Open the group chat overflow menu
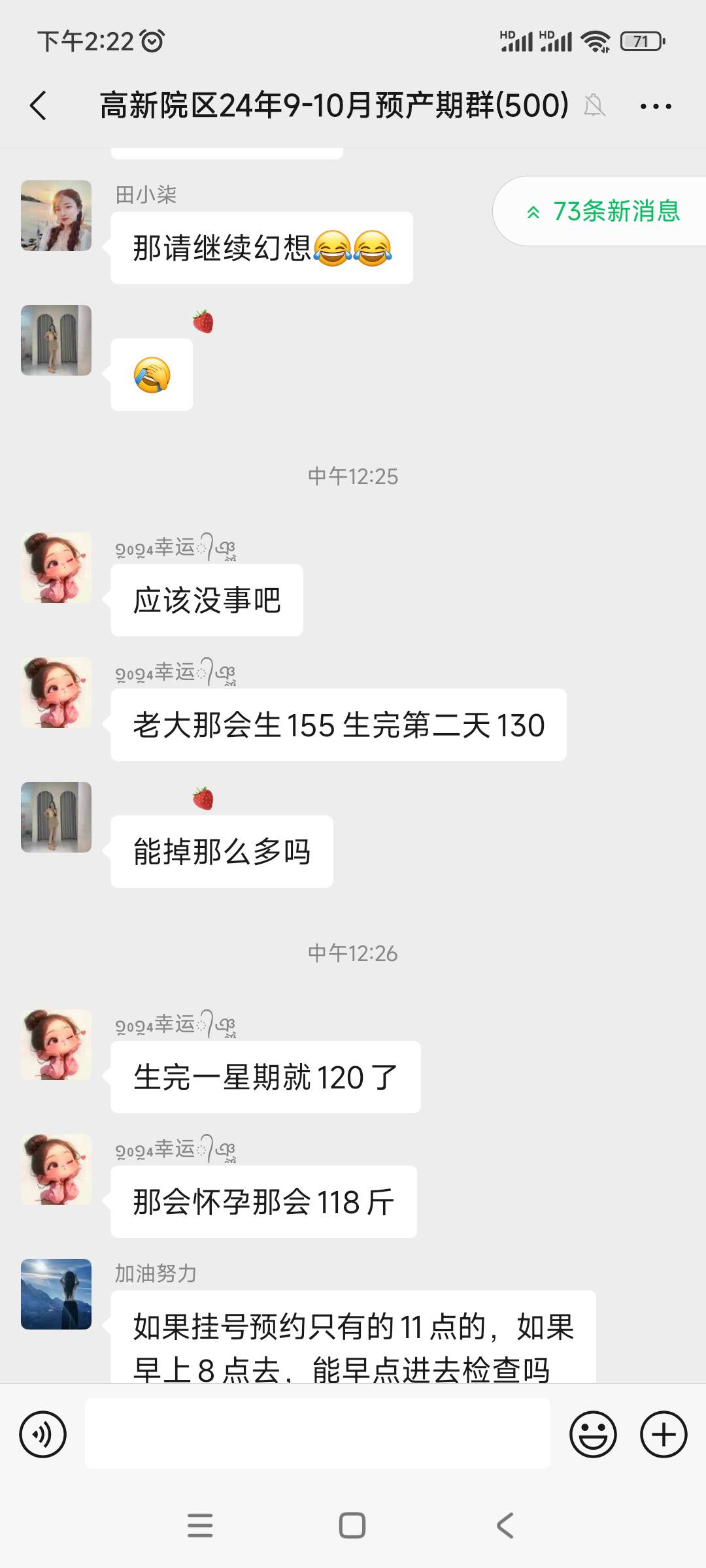Screen dimensions: 706x1568 pyautogui.click(x=656, y=106)
